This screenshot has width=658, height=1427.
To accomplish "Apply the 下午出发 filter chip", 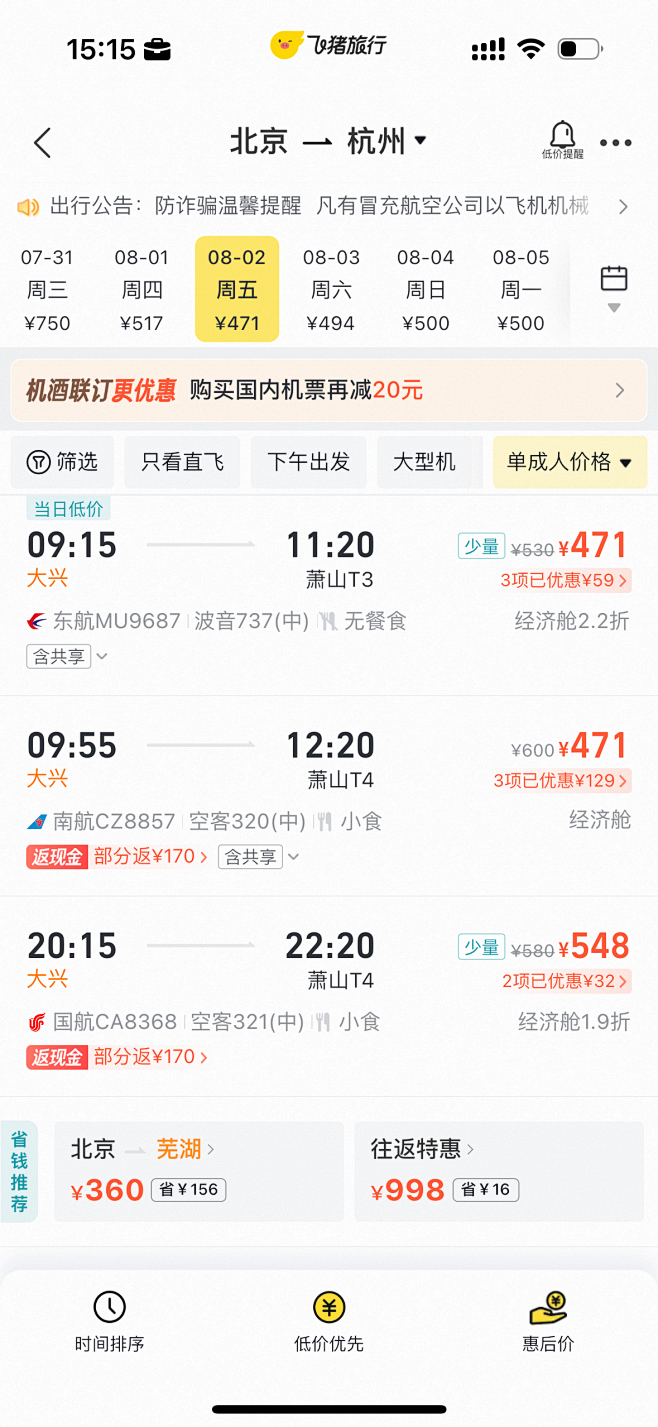I will (x=309, y=462).
